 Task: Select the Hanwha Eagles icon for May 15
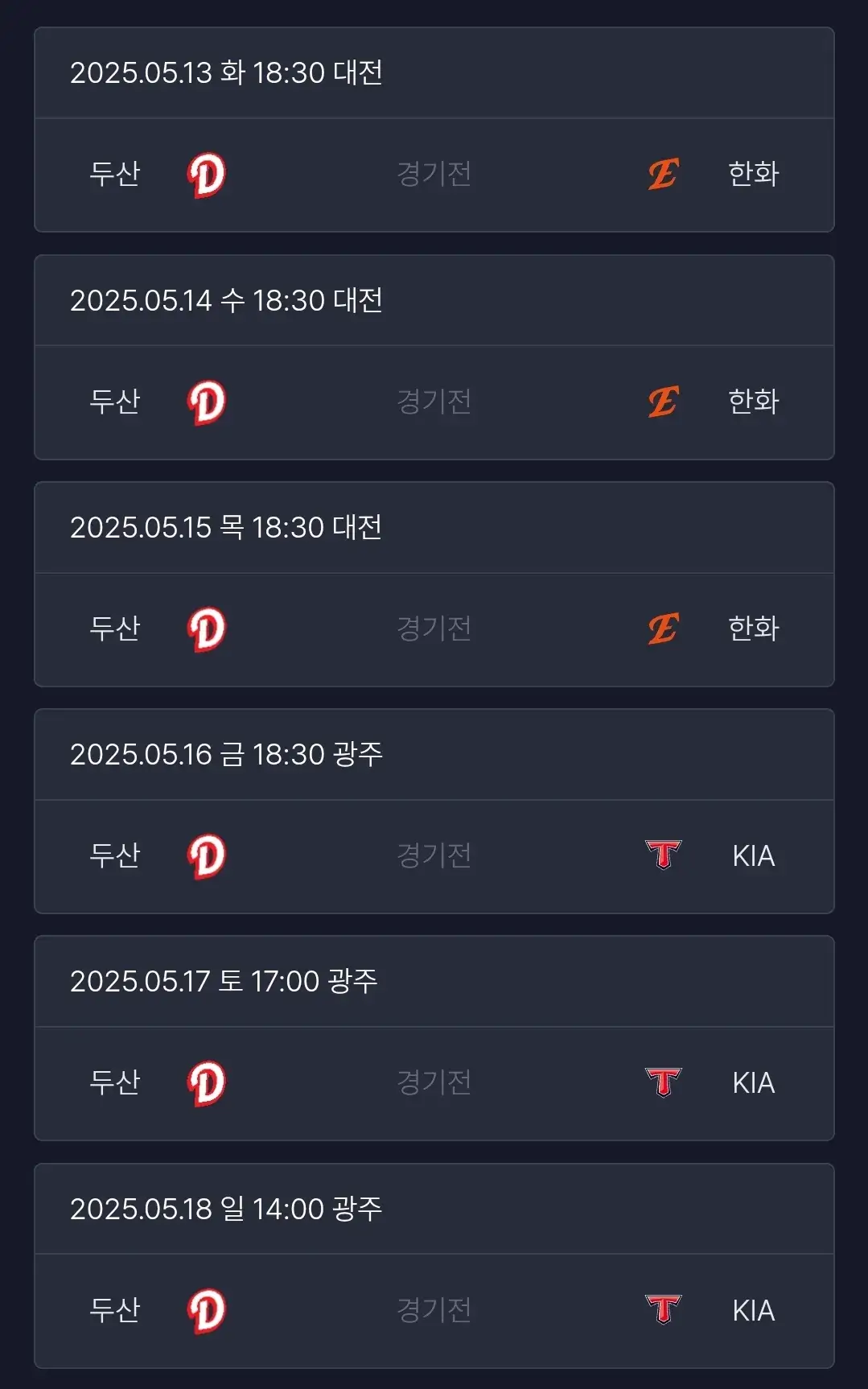click(x=661, y=630)
